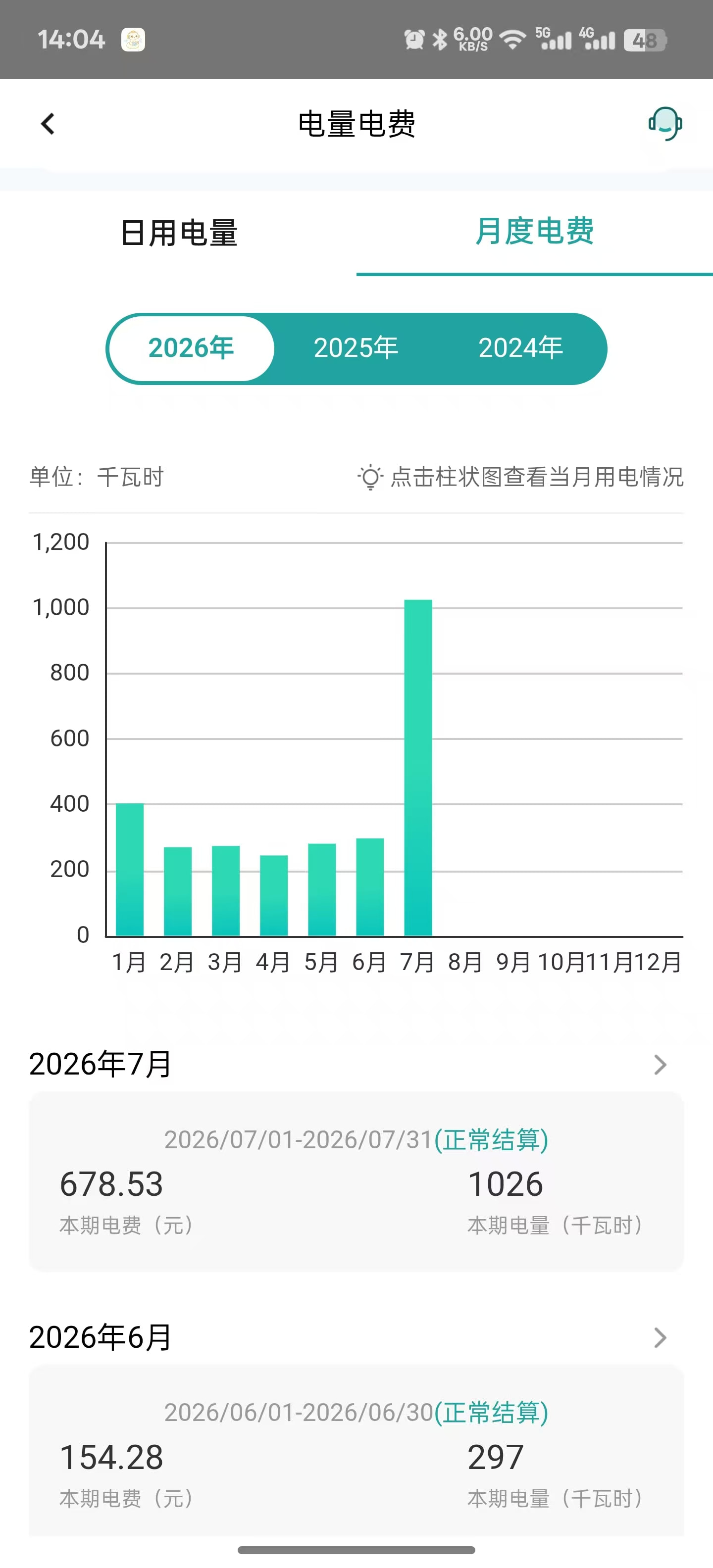Open the June card showing 154.28 元
Screen dimensions: 713x1568
(356, 1451)
